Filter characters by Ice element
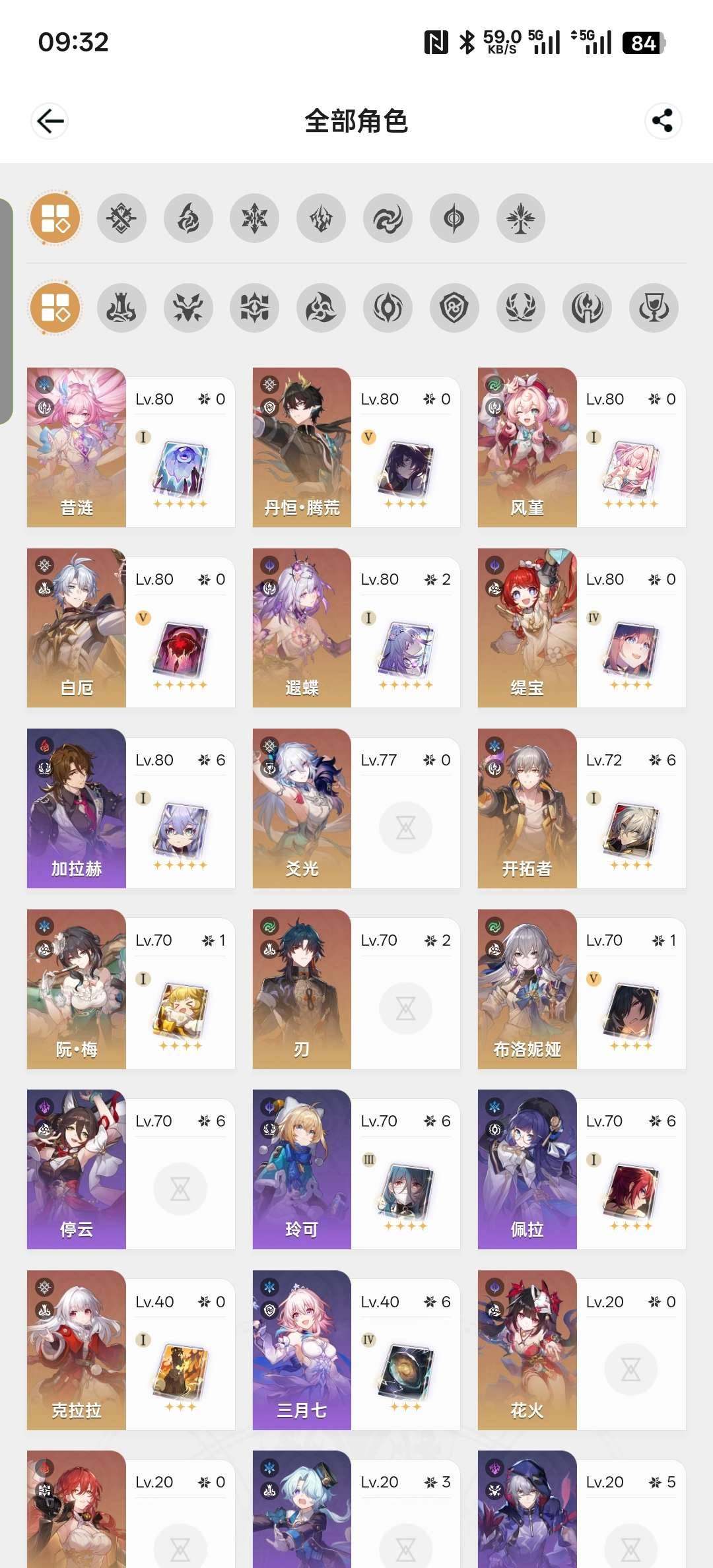713x1568 pixels. [255, 218]
